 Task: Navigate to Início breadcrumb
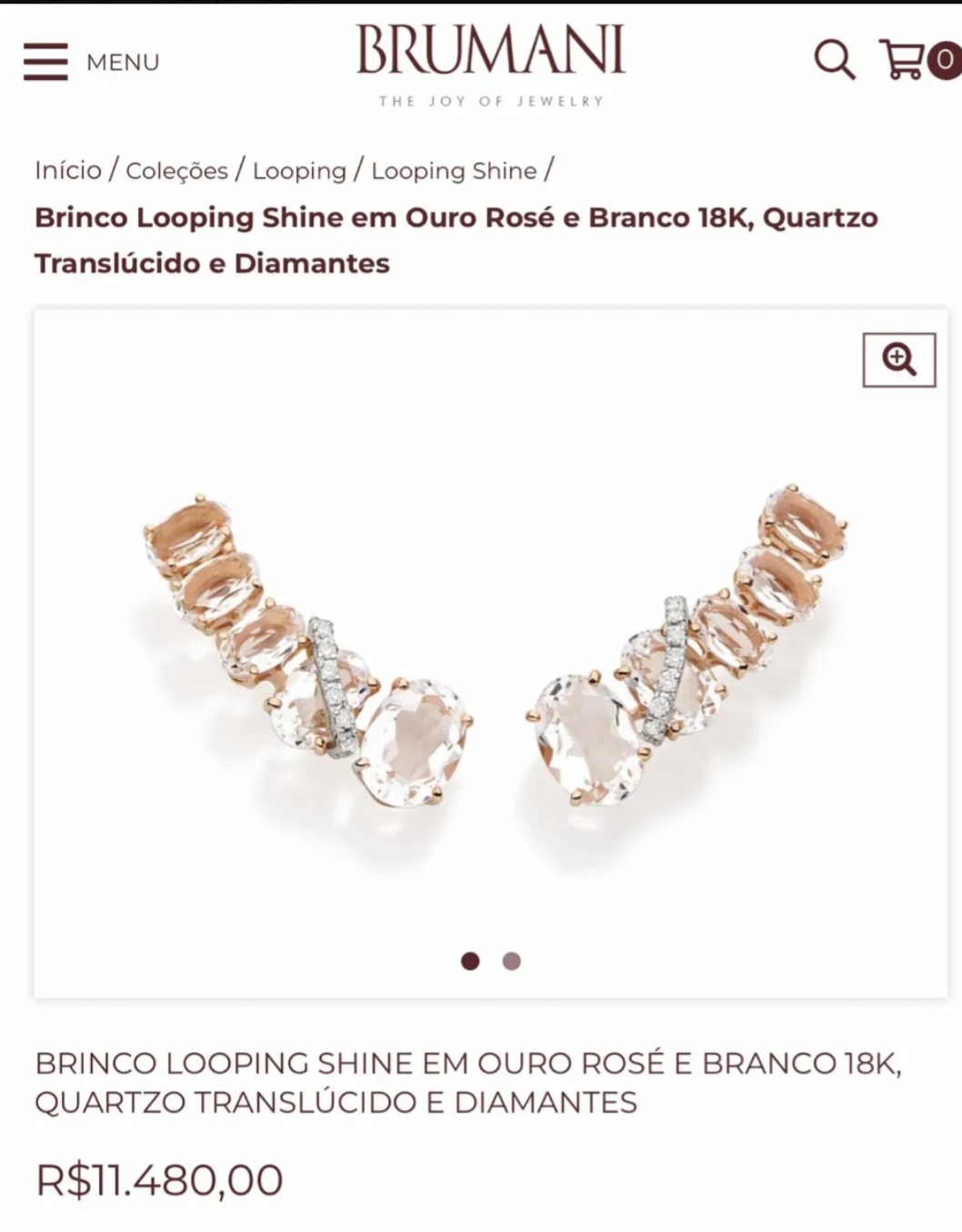coord(68,170)
